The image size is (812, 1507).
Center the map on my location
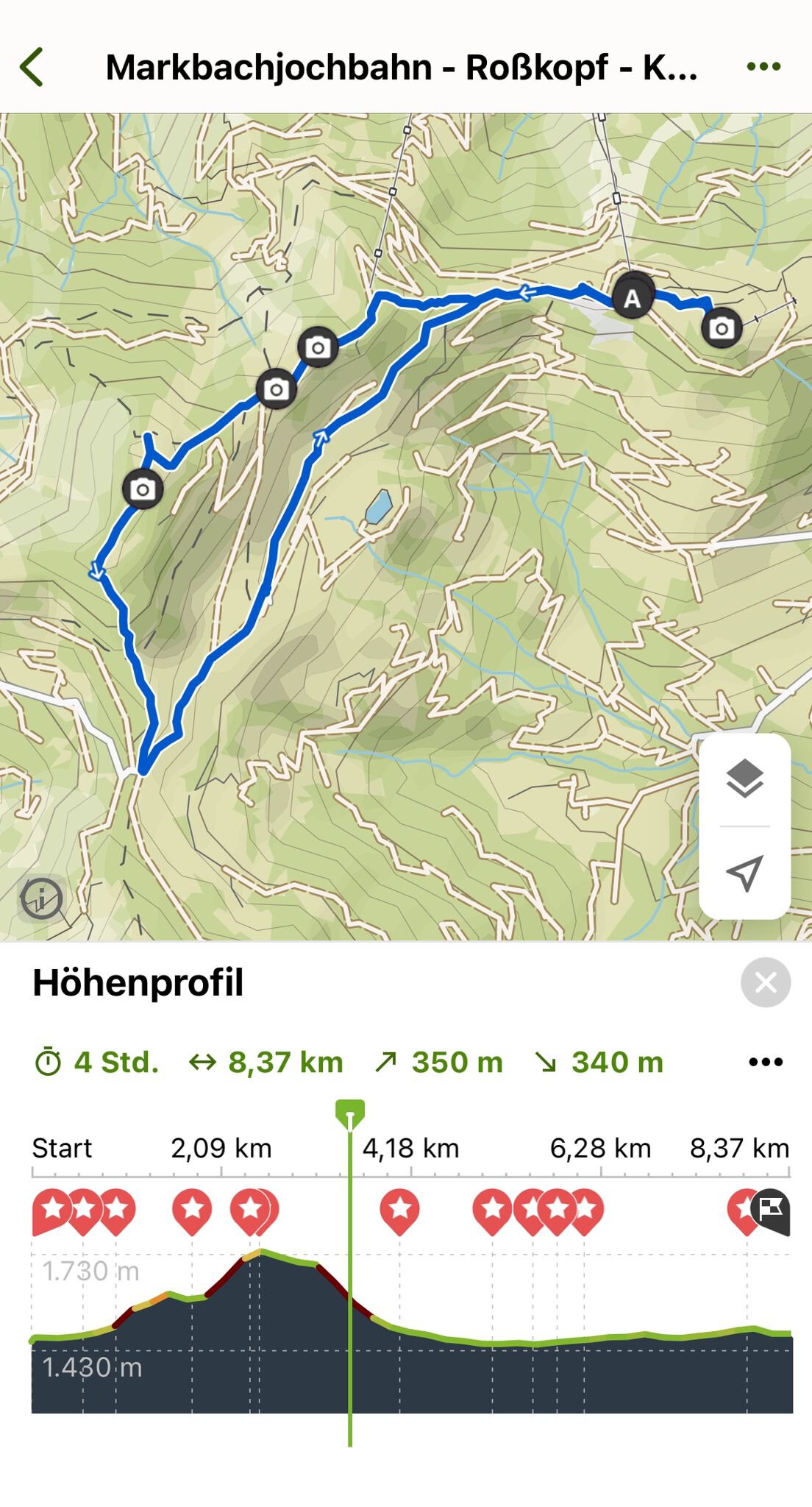point(744,873)
